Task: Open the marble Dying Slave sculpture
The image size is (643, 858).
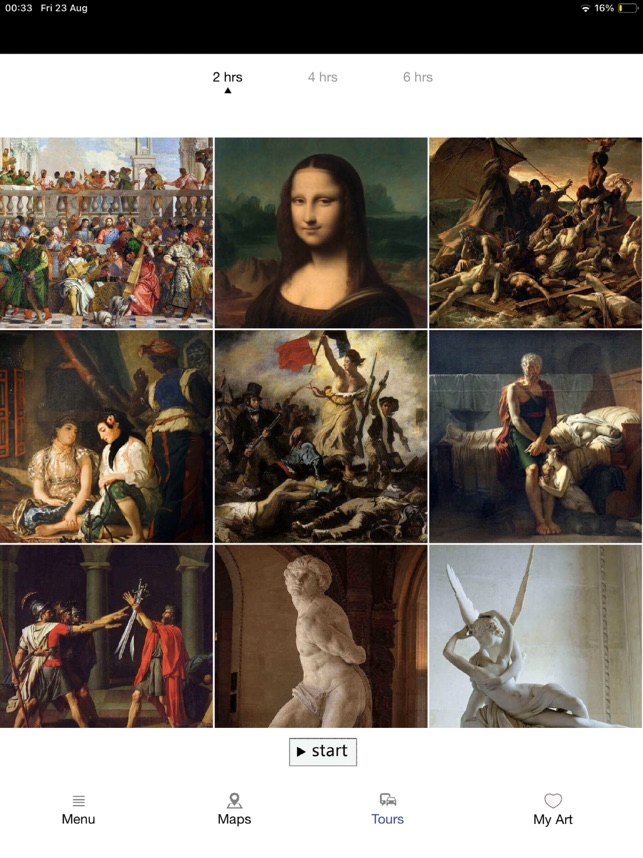Action: click(x=321, y=636)
